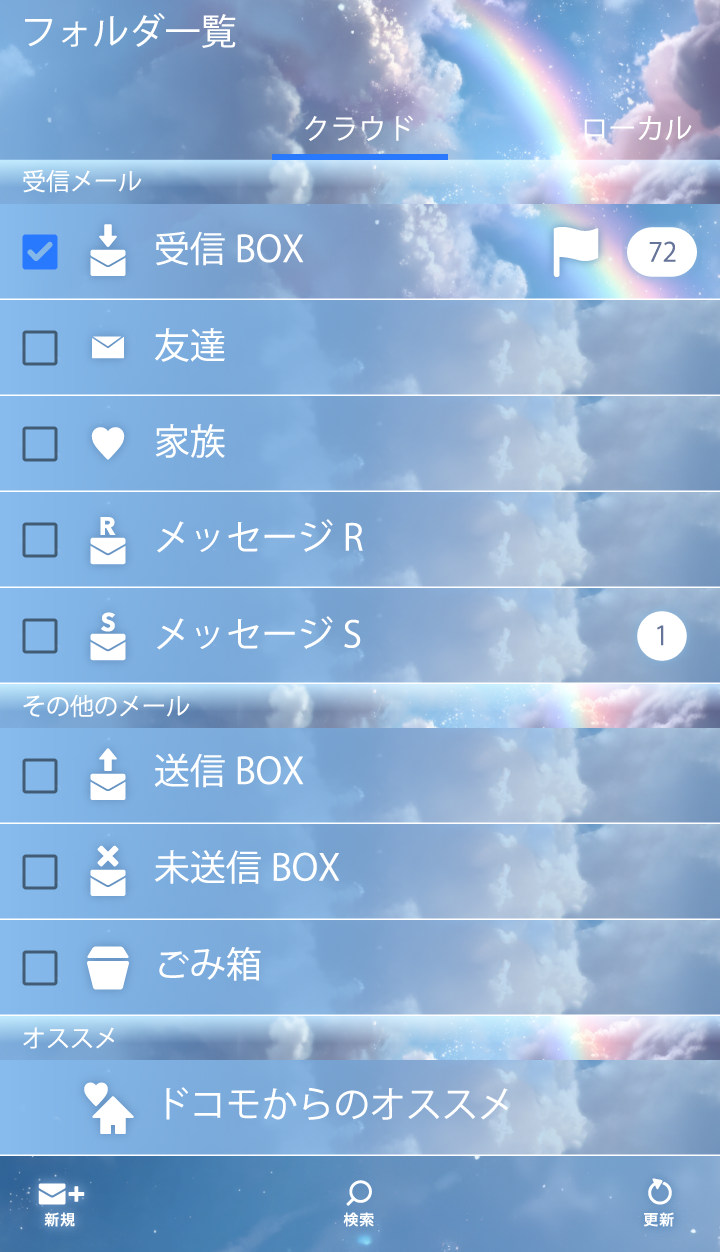Viewport: 720px width, 1252px height.
Task: Open the 未送信BOX folder
Action: click(x=247, y=868)
